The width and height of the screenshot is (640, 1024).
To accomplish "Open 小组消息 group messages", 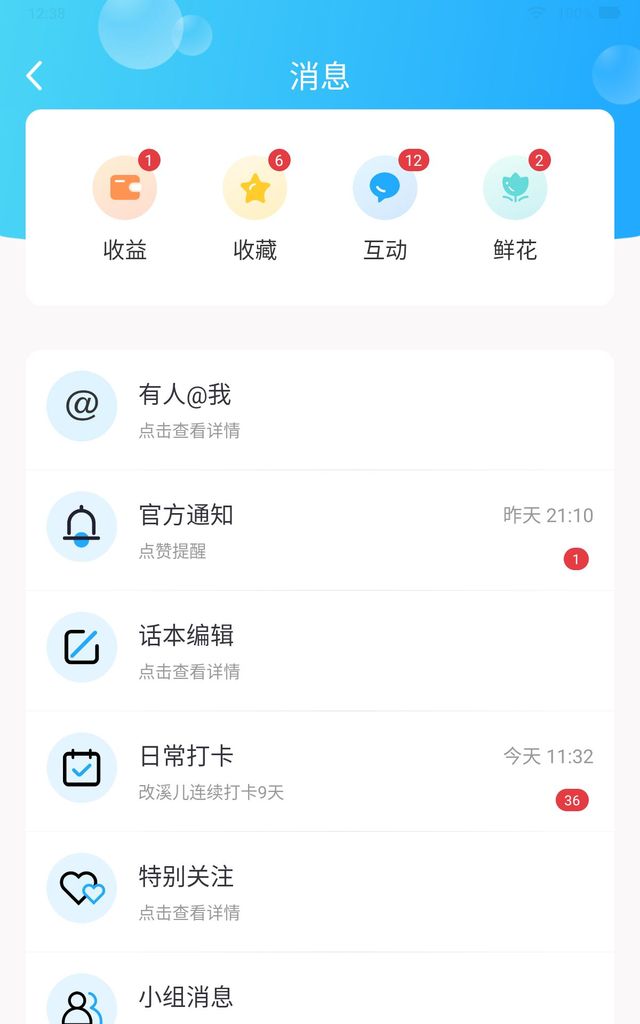I will [320, 998].
